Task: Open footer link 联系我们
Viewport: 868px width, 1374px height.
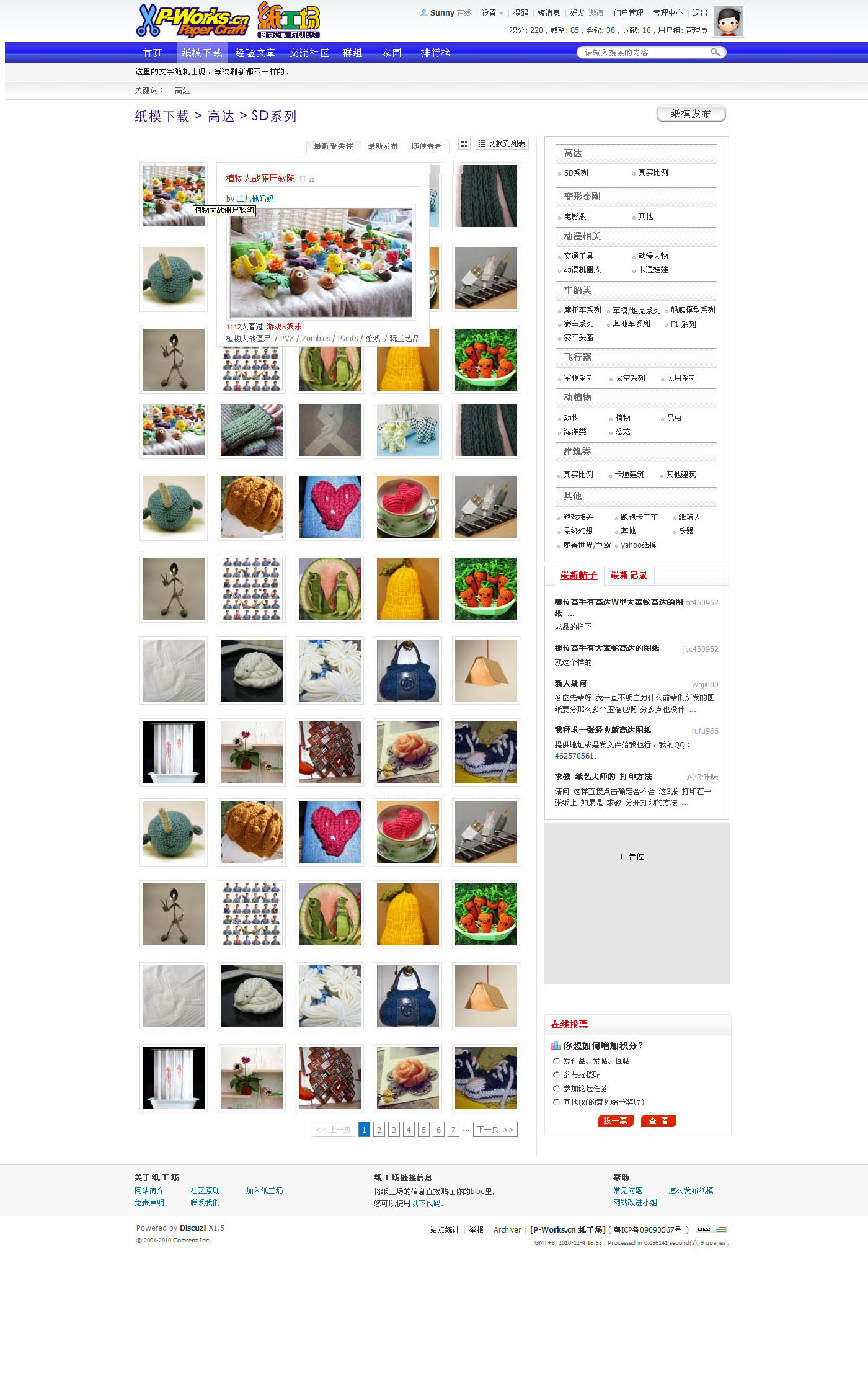Action: [205, 1202]
